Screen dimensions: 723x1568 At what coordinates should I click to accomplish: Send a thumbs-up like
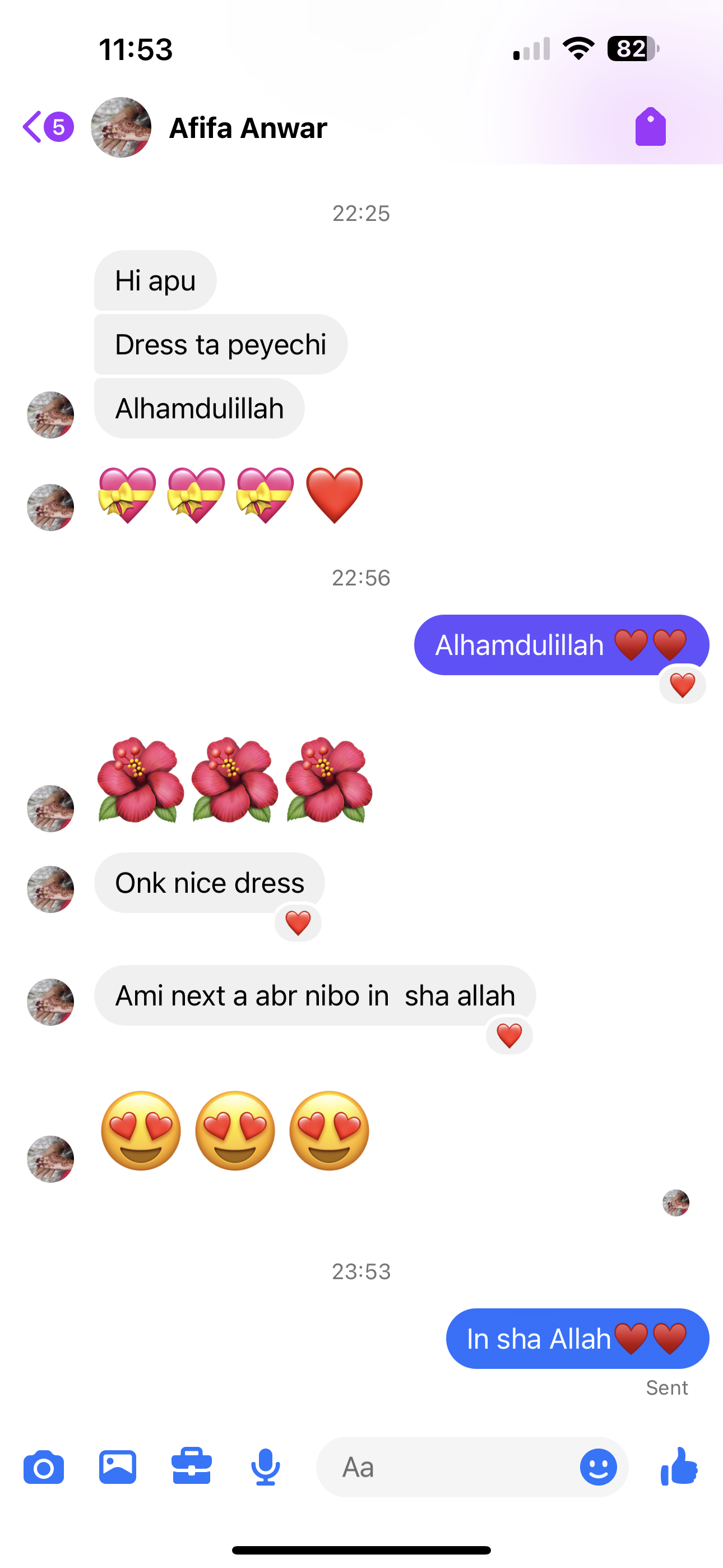(679, 1468)
